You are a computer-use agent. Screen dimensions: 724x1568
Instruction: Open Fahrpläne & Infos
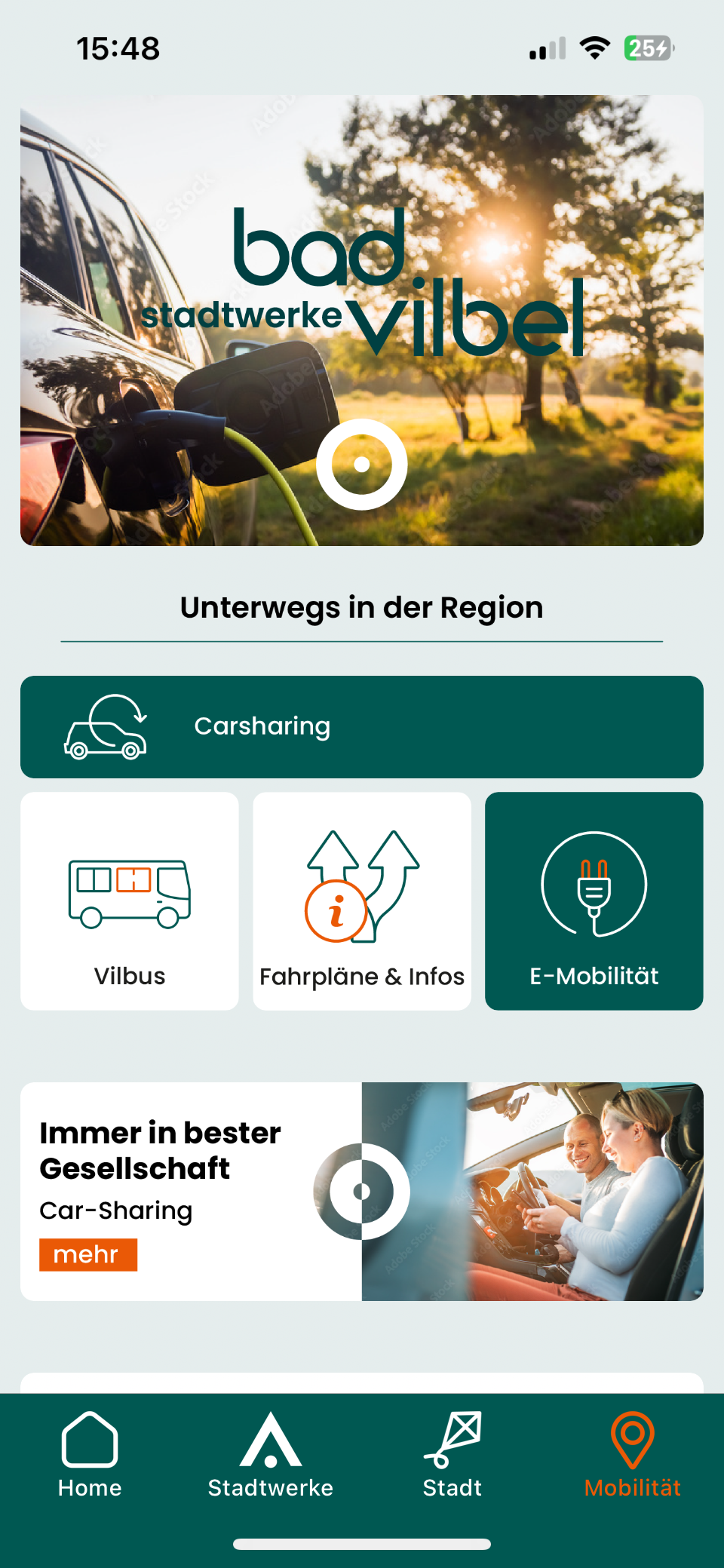[x=362, y=901]
